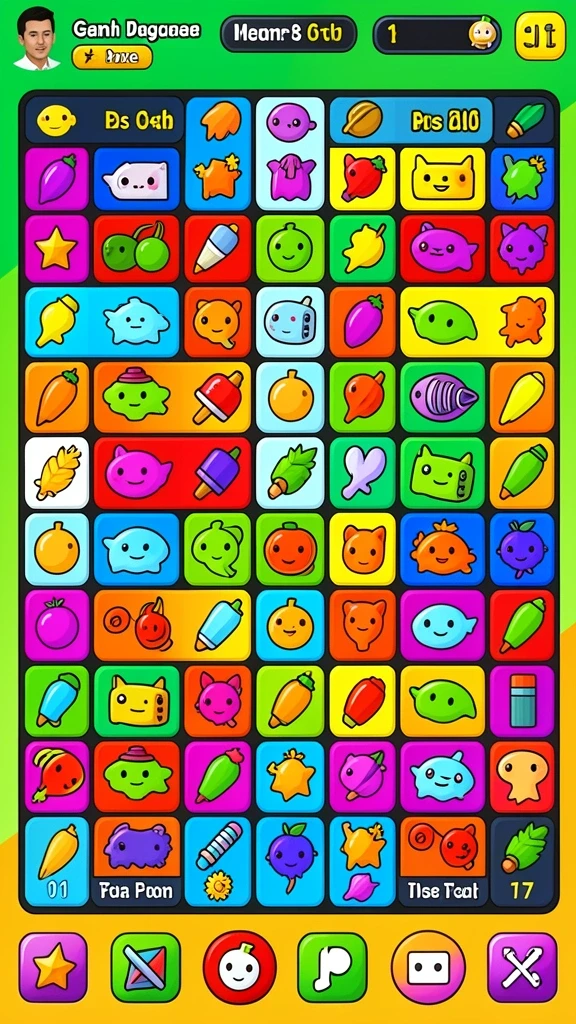Tap the pink round robot-face button
Image resolution: width=576 pixels, height=1024 pixels.
tap(428, 967)
